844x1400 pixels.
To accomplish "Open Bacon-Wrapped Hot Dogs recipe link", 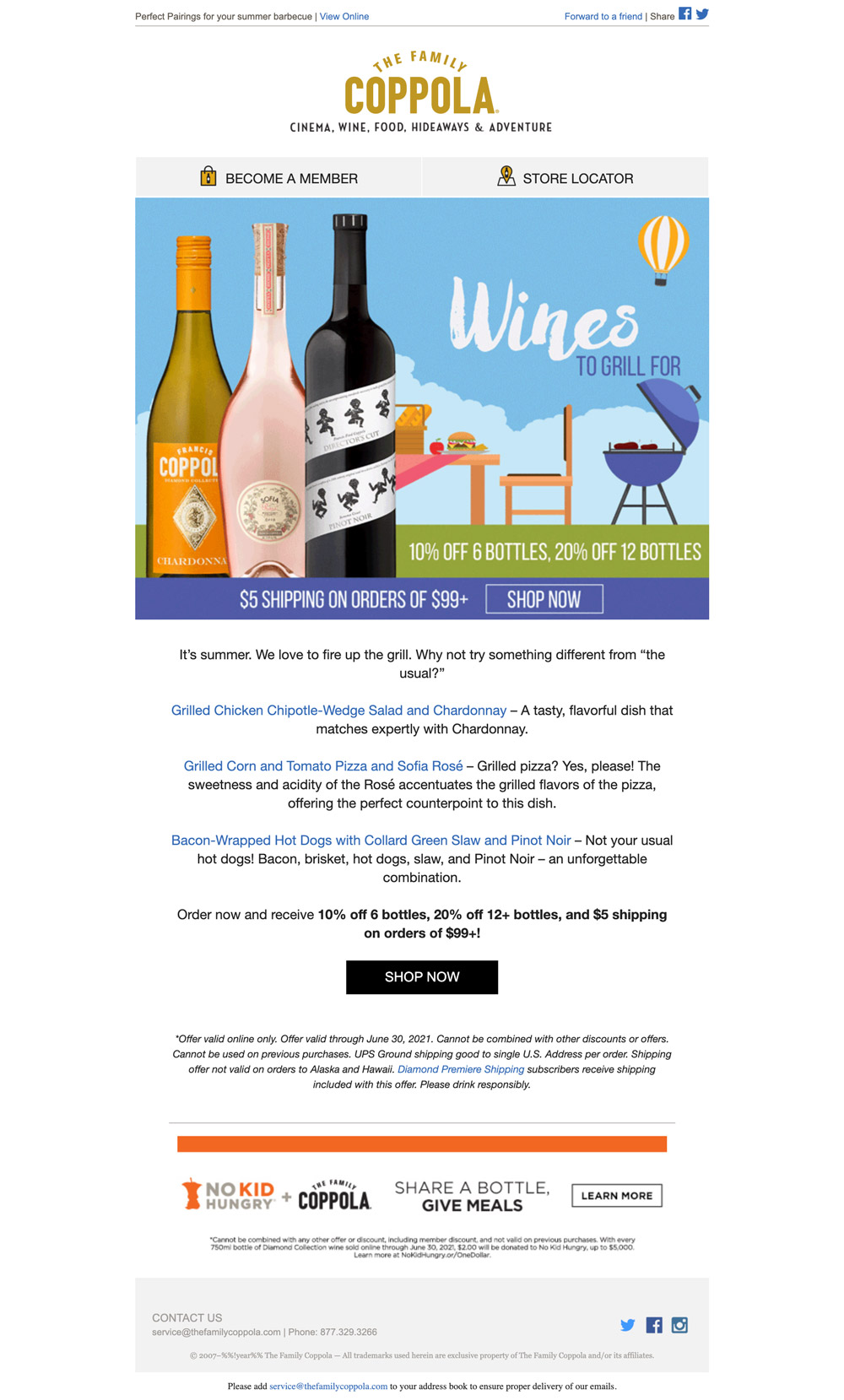I will tap(371, 841).
